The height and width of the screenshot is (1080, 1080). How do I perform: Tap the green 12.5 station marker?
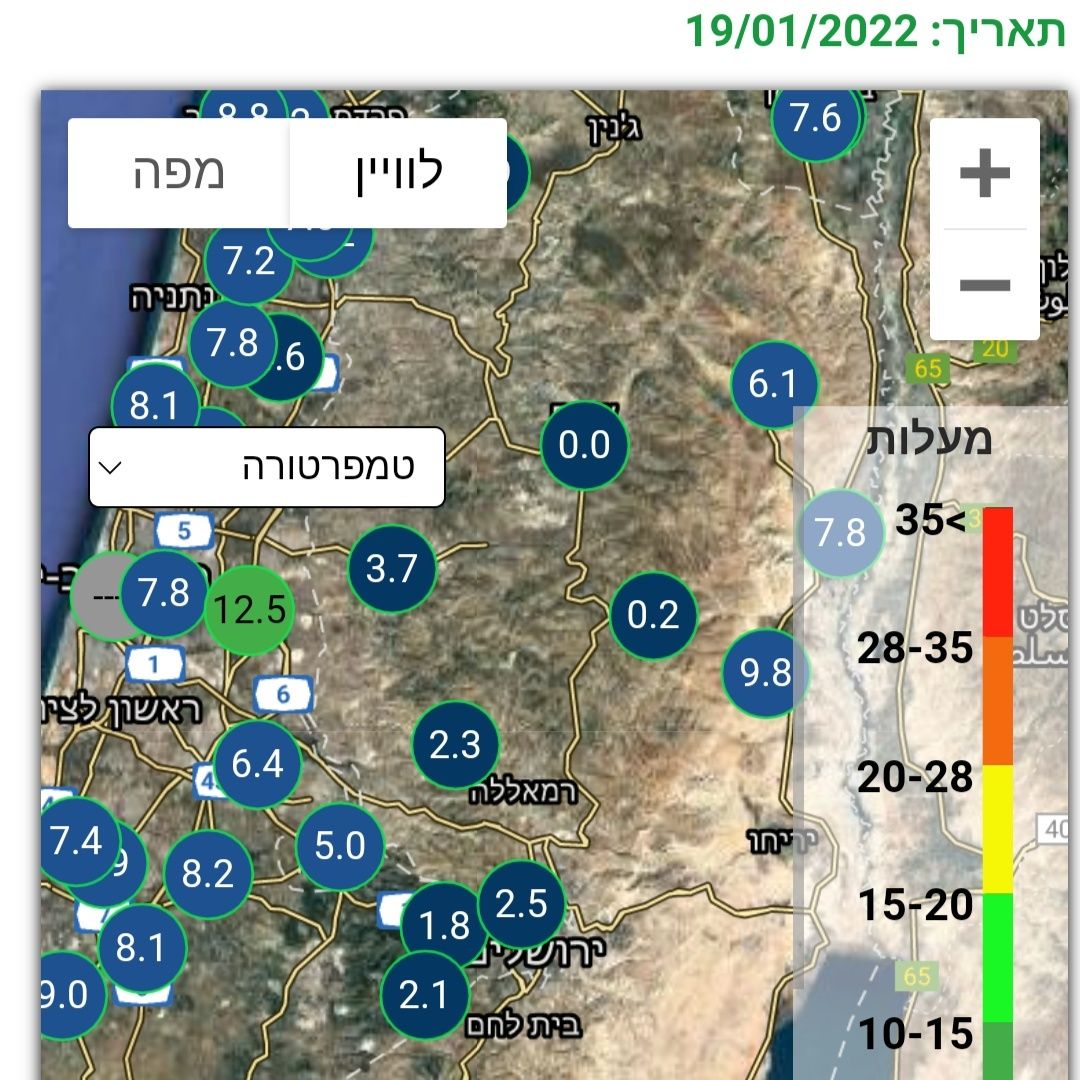point(248,610)
